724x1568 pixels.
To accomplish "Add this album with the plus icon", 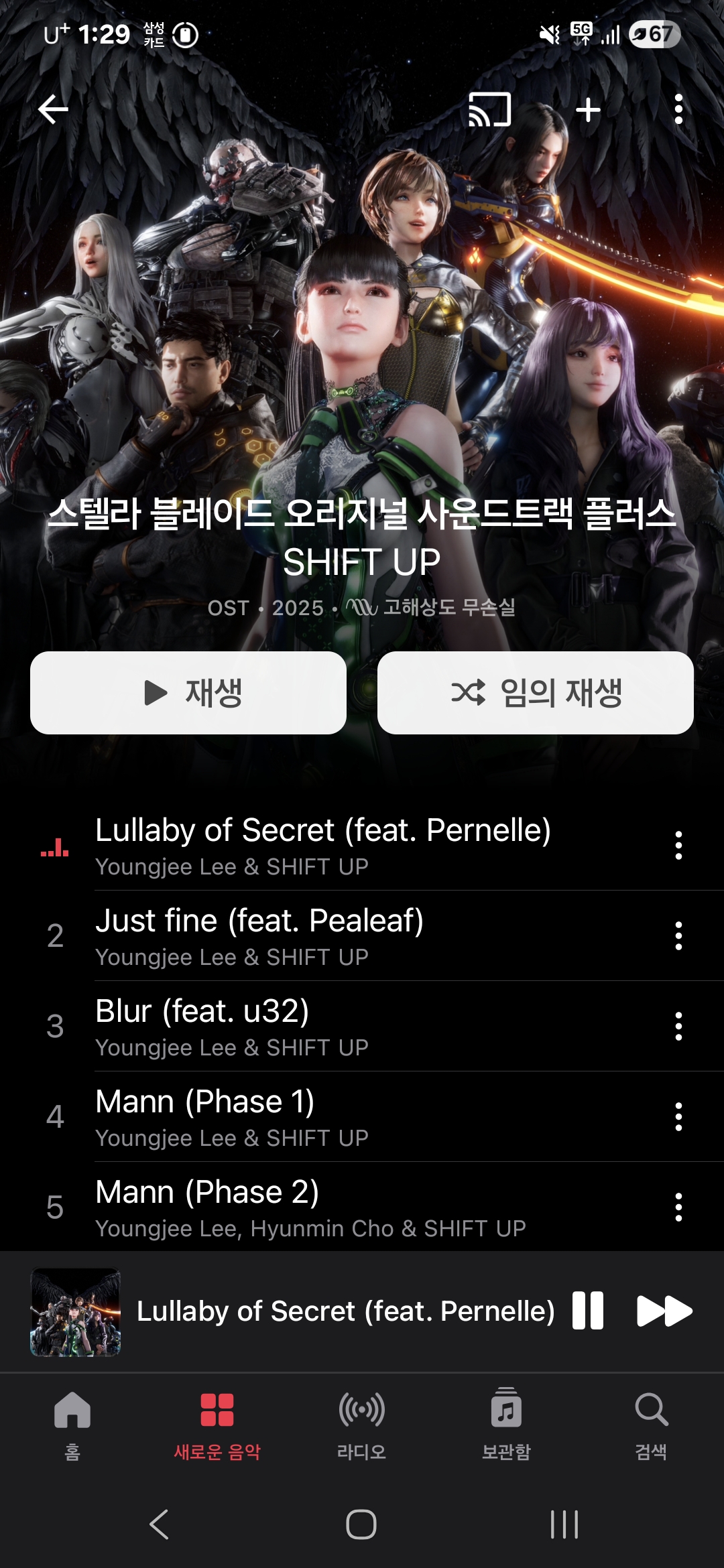I will [588, 110].
